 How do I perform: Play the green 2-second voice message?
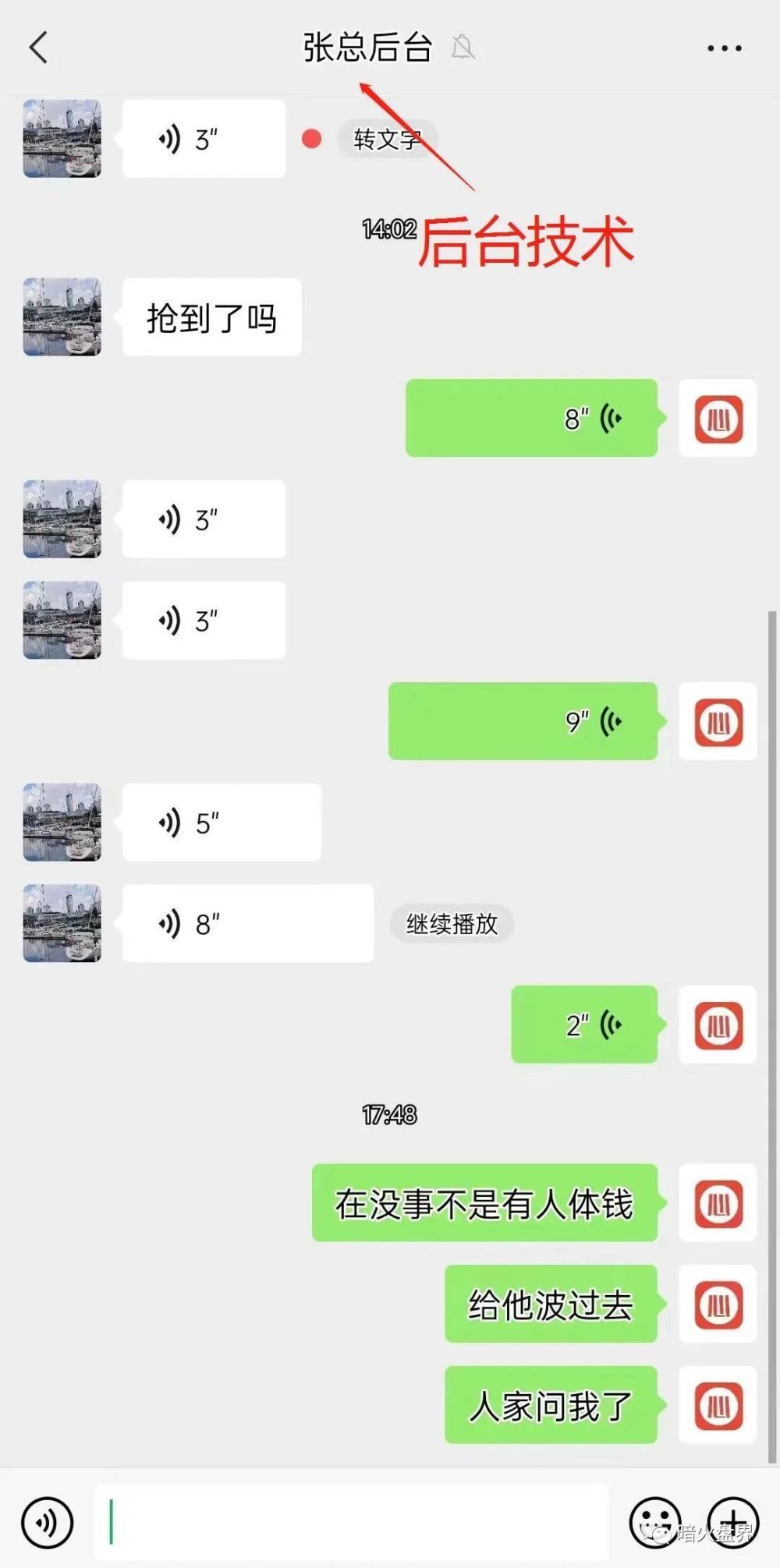584,1025
